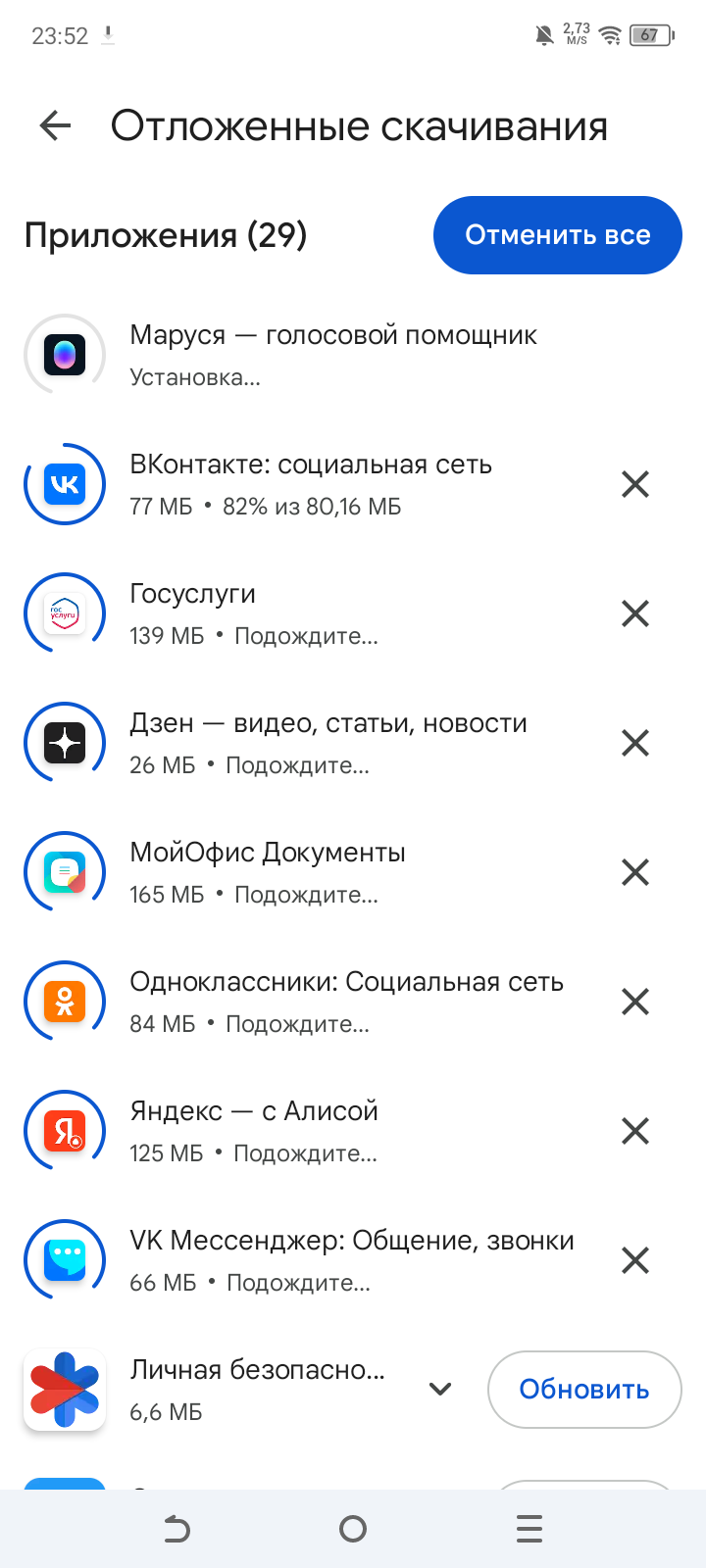Cancel the VK Мессенджер download

pos(635,1260)
